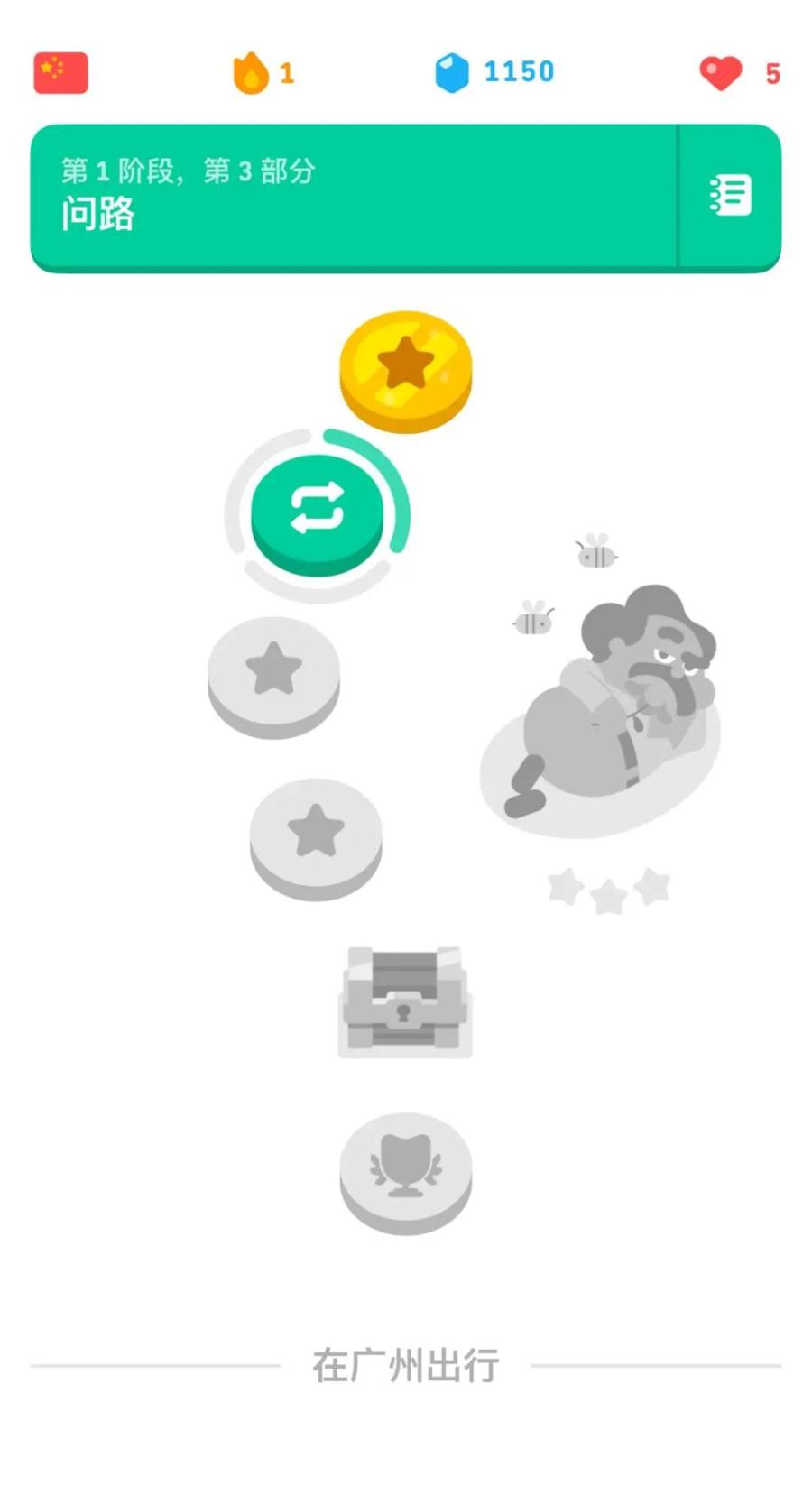Screen dimensions: 812x1495
Task: Tap the completed gold star lesson
Action: pyautogui.click(x=405, y=368)
